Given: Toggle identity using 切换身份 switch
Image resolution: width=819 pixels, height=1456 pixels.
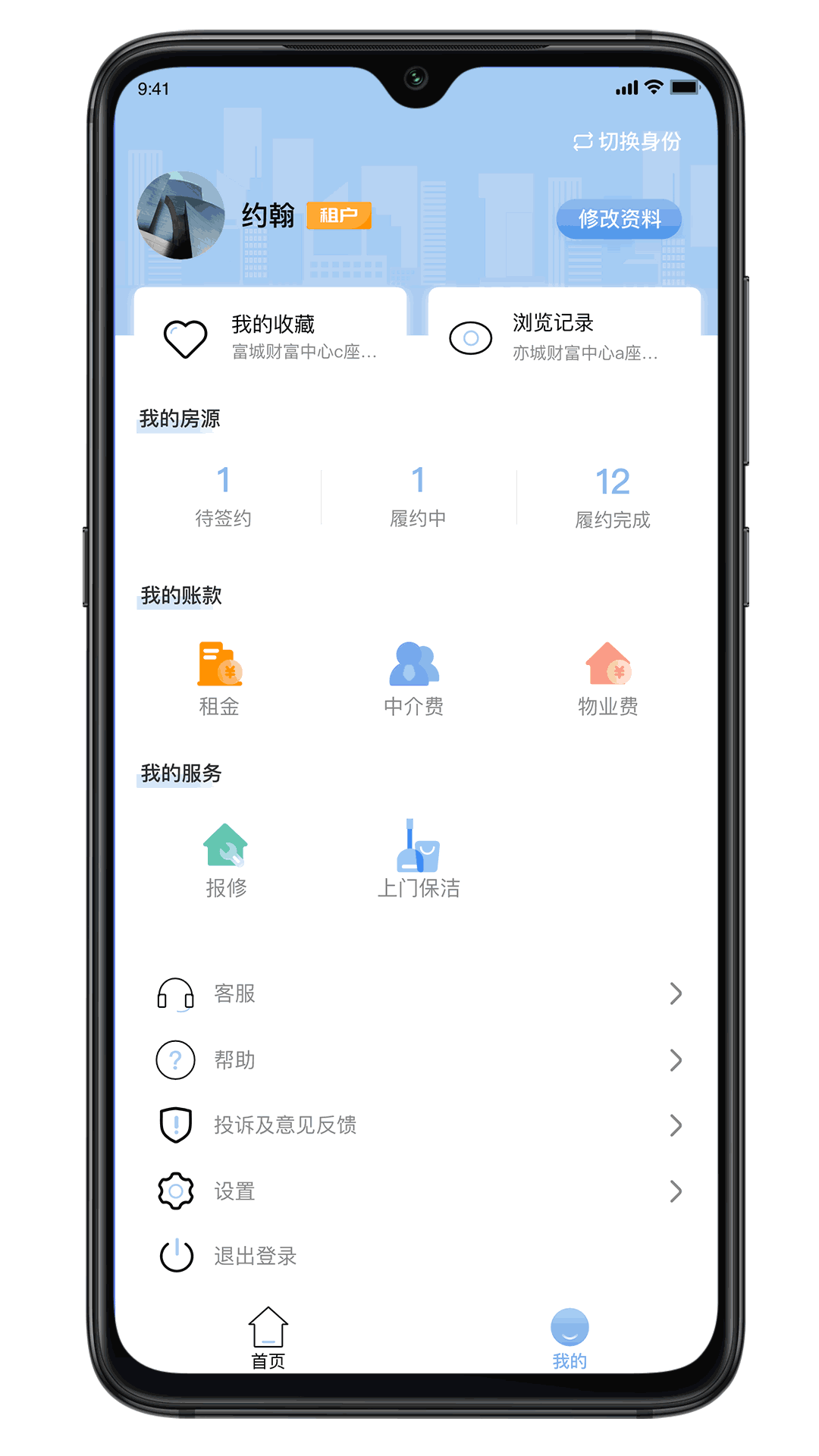Looking at the screenshot, I should tap(626, 141).
